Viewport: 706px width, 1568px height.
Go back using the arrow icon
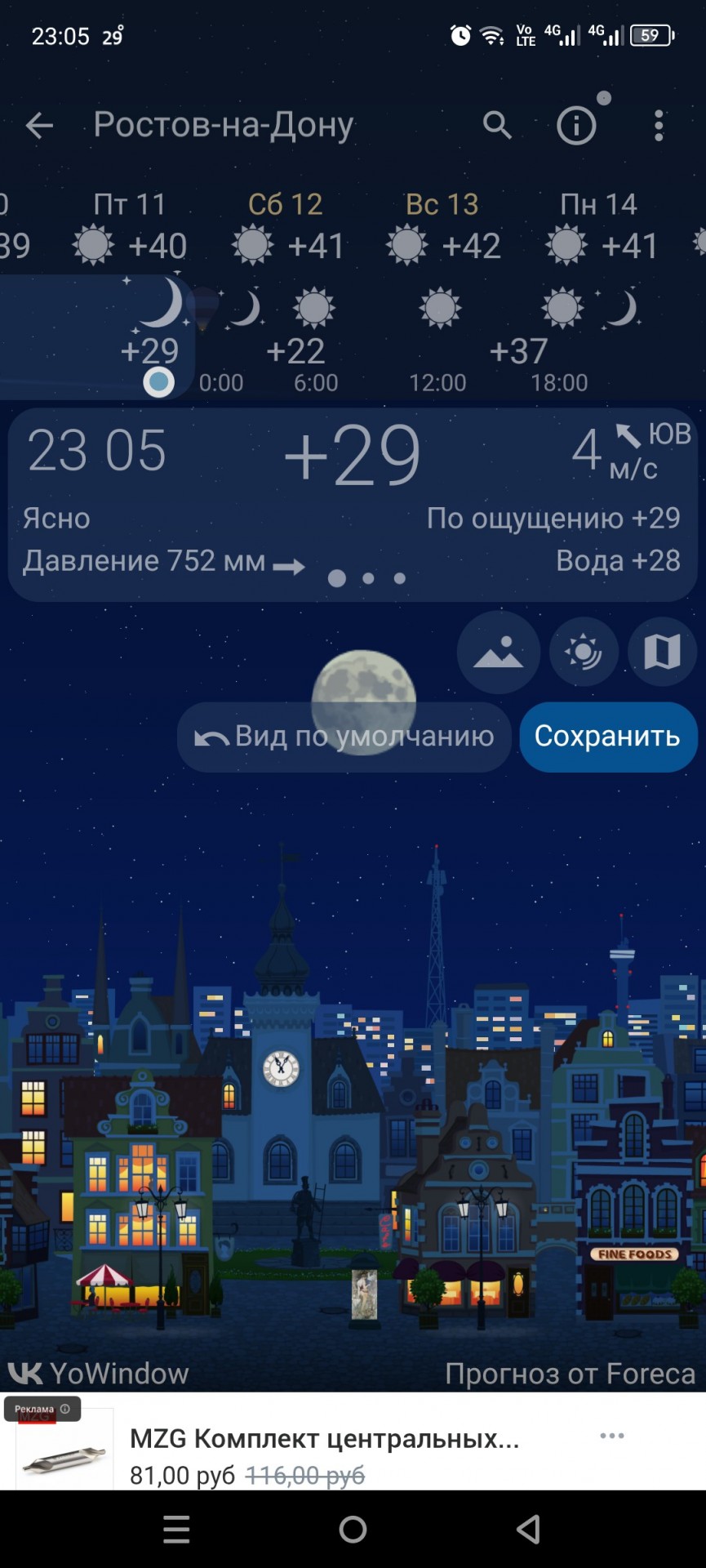[x=39, y=125]
